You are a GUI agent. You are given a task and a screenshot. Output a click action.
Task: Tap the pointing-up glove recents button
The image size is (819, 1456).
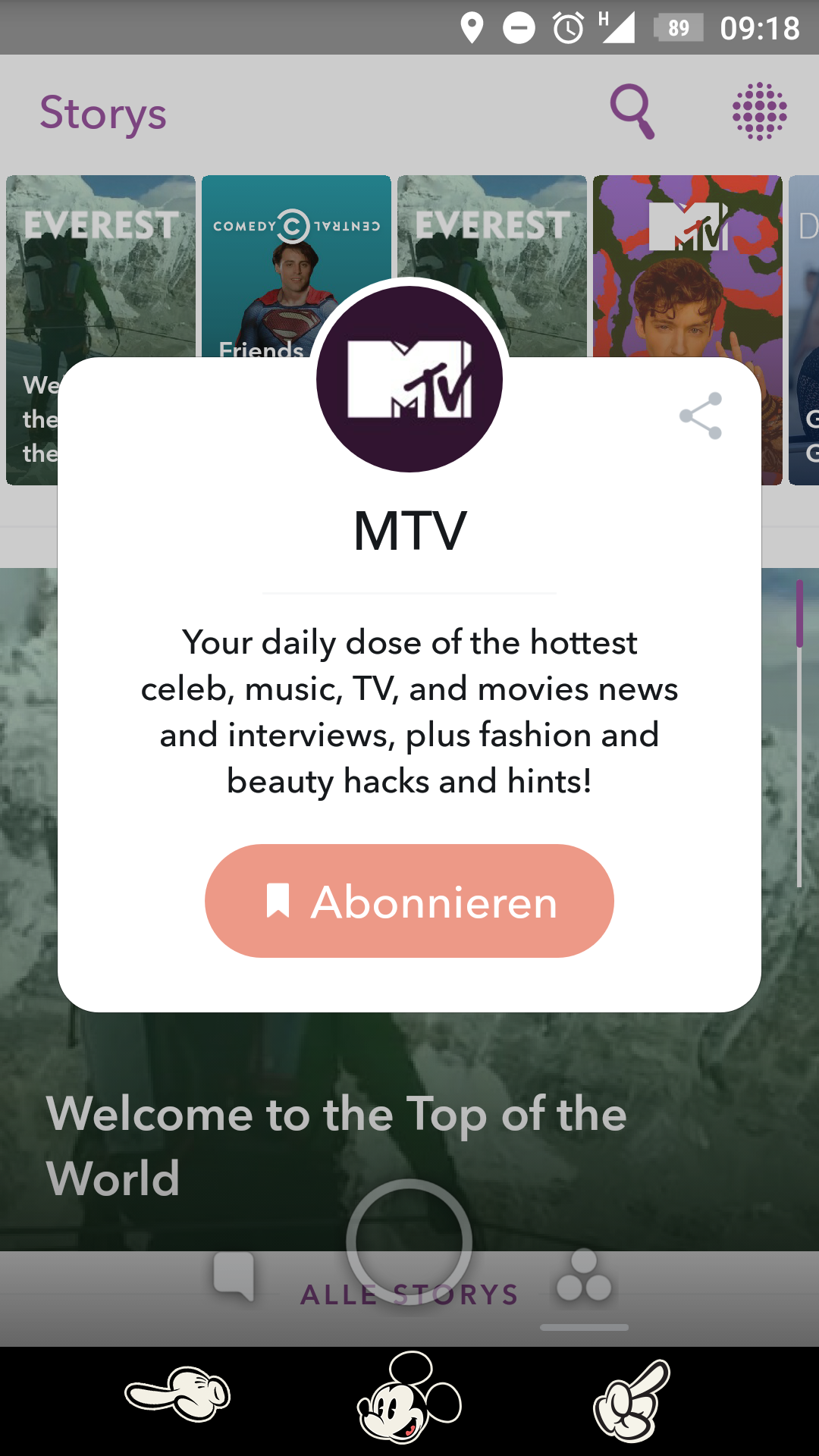[x=632, y=1400]
